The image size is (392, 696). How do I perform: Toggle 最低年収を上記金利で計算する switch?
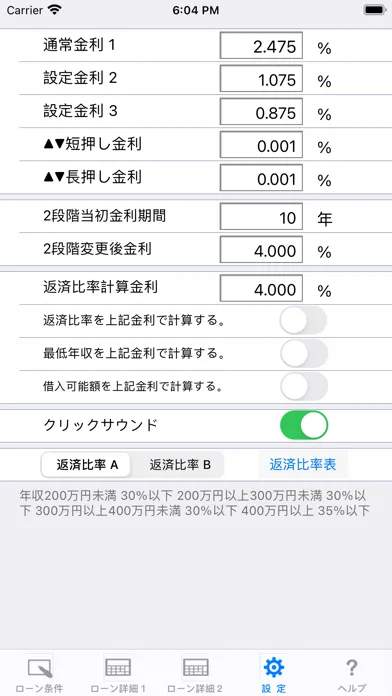click(x=304, y=353)
